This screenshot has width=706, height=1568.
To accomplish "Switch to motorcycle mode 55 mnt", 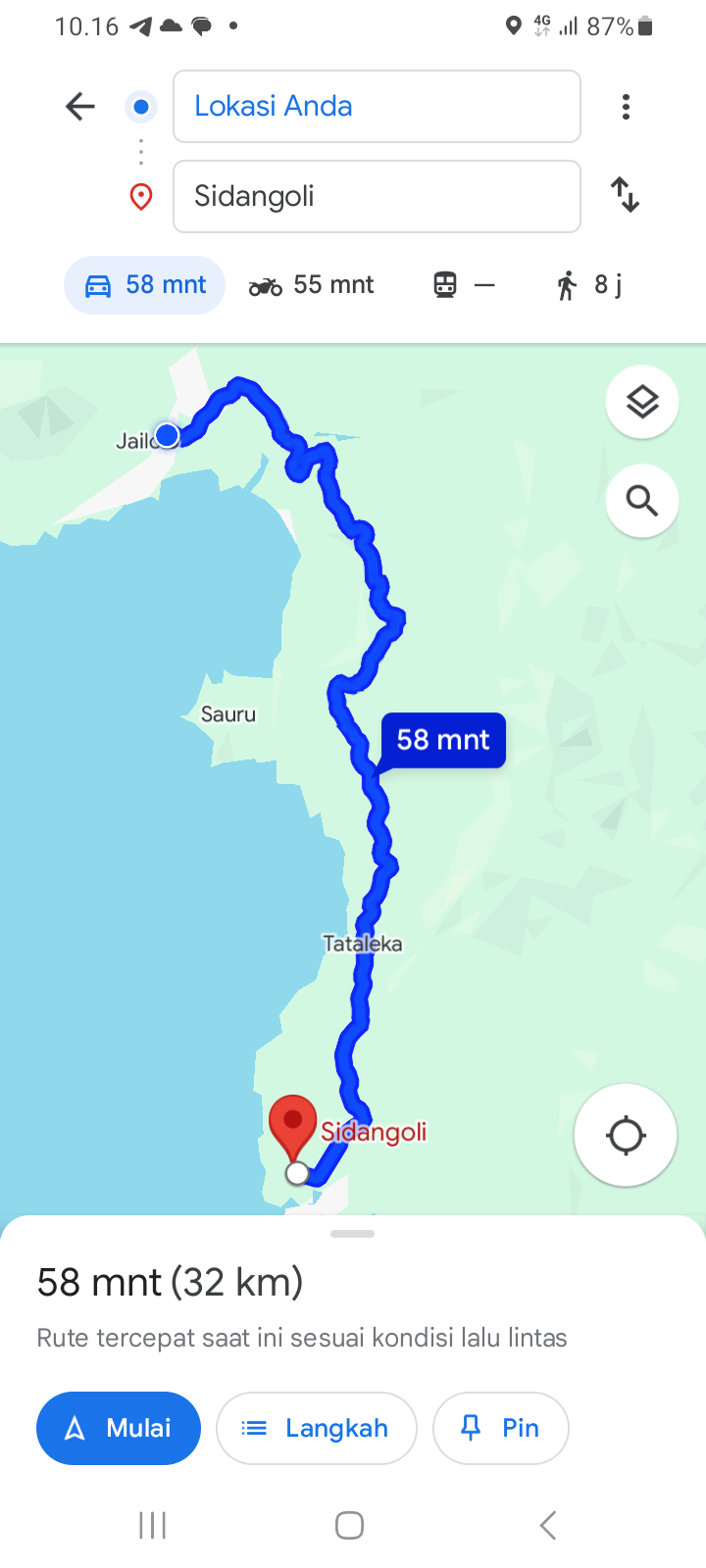I will tap(311, 285).
